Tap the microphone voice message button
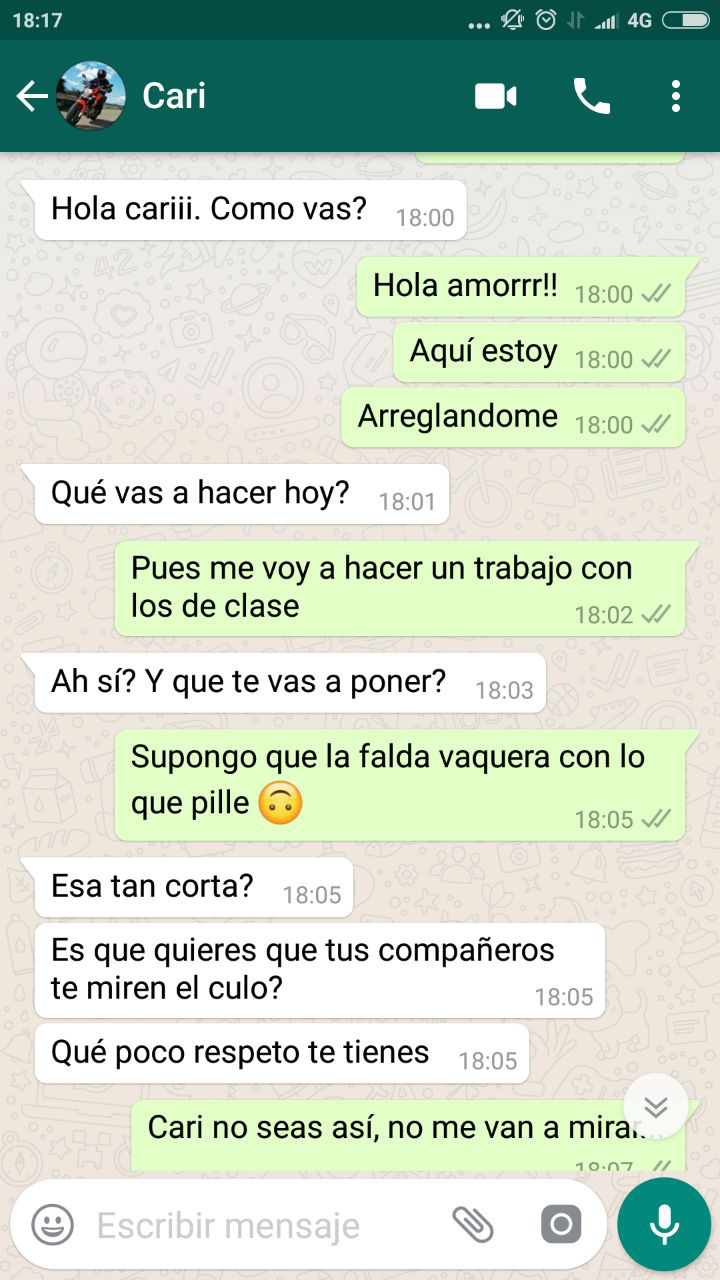The height and width of the screenshot is (1280, 720). point(664,1224)
